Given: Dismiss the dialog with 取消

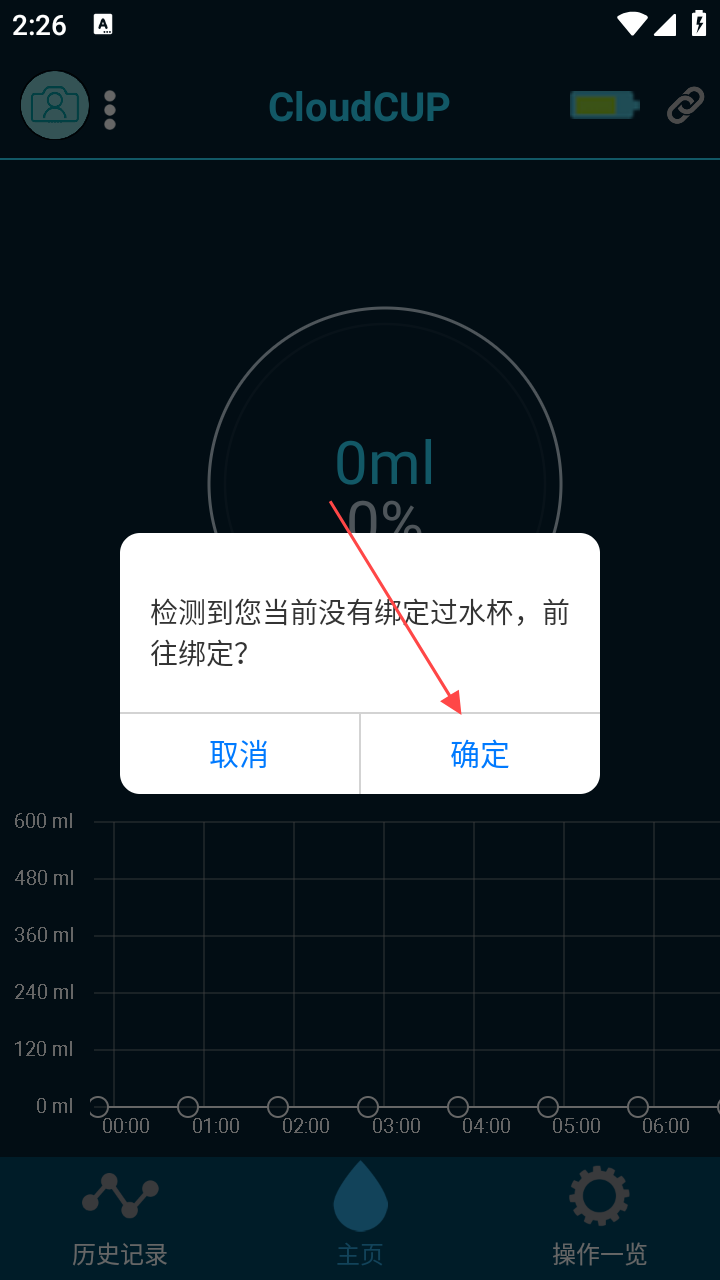Looking at the screenshot, I should (x=239, y=754).
